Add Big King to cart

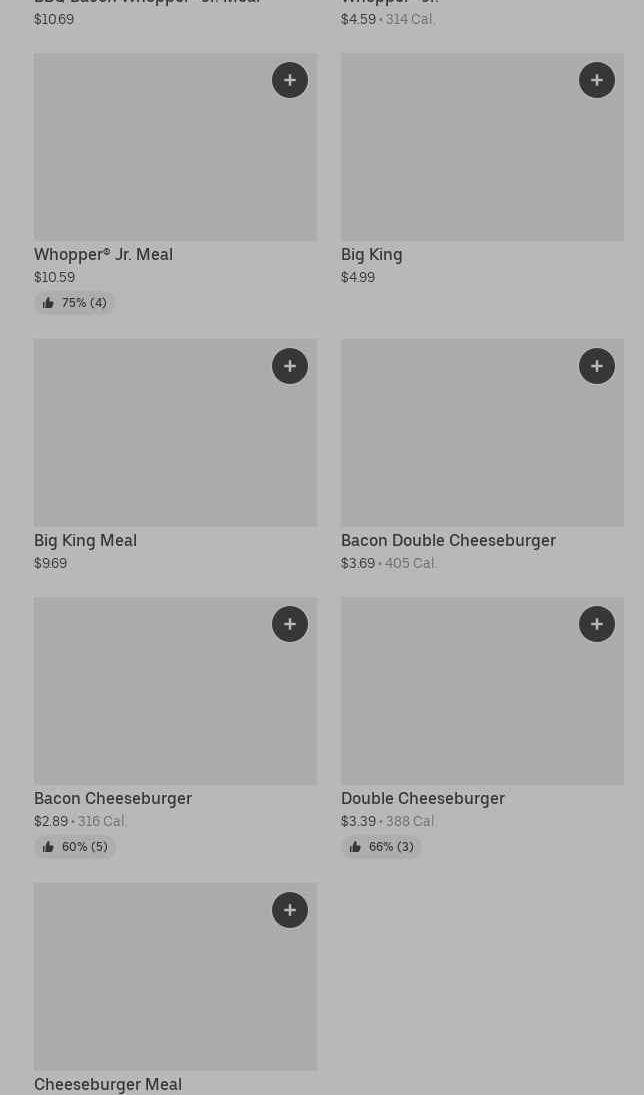[x=597, y=80]
